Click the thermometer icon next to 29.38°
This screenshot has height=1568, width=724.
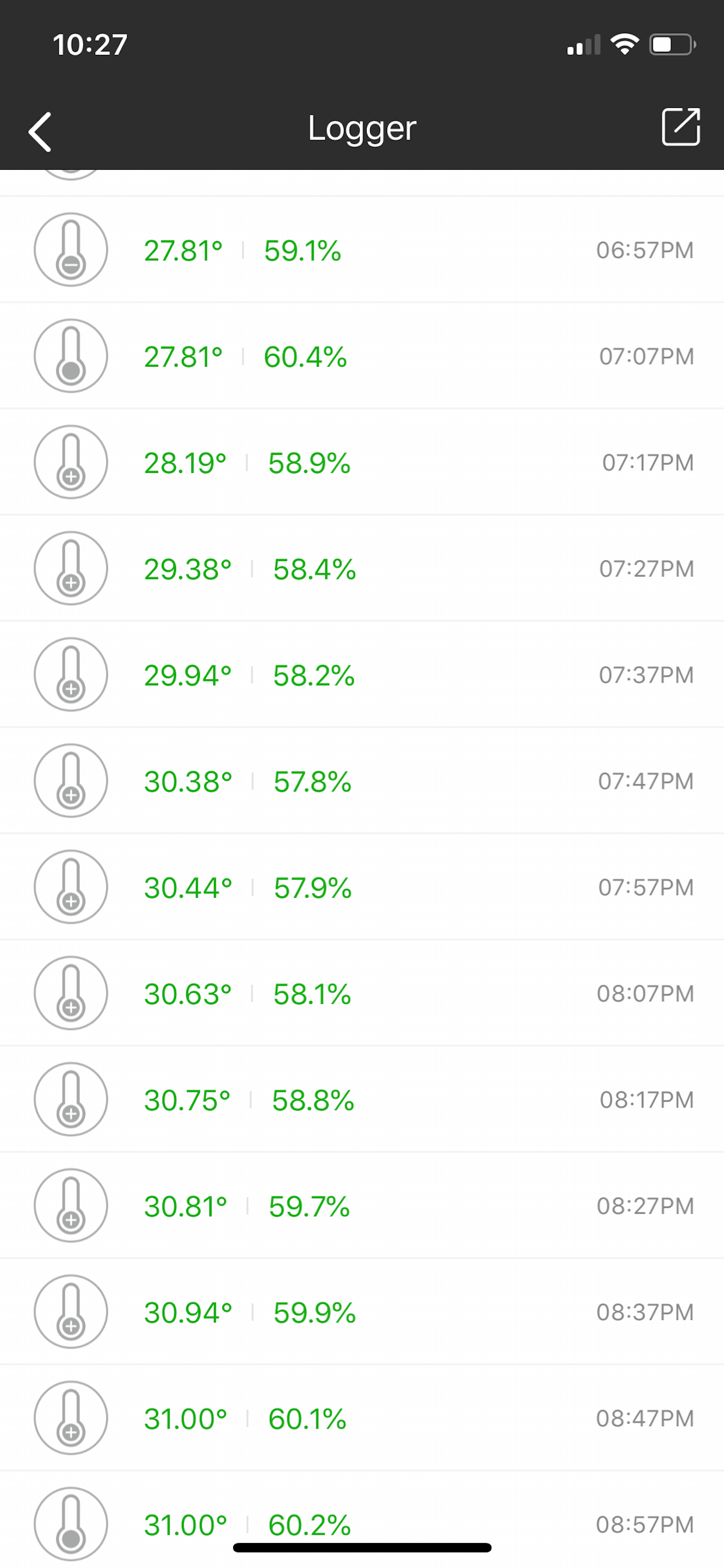point(71,568)
